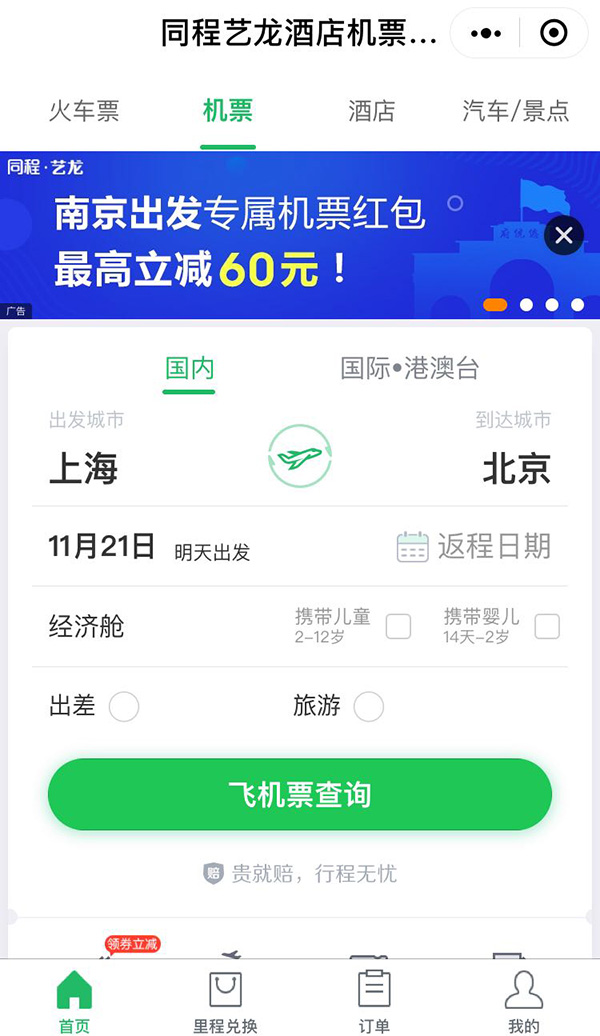
Task: Add a 返程日期 return date
Action: tap(475, 546)
